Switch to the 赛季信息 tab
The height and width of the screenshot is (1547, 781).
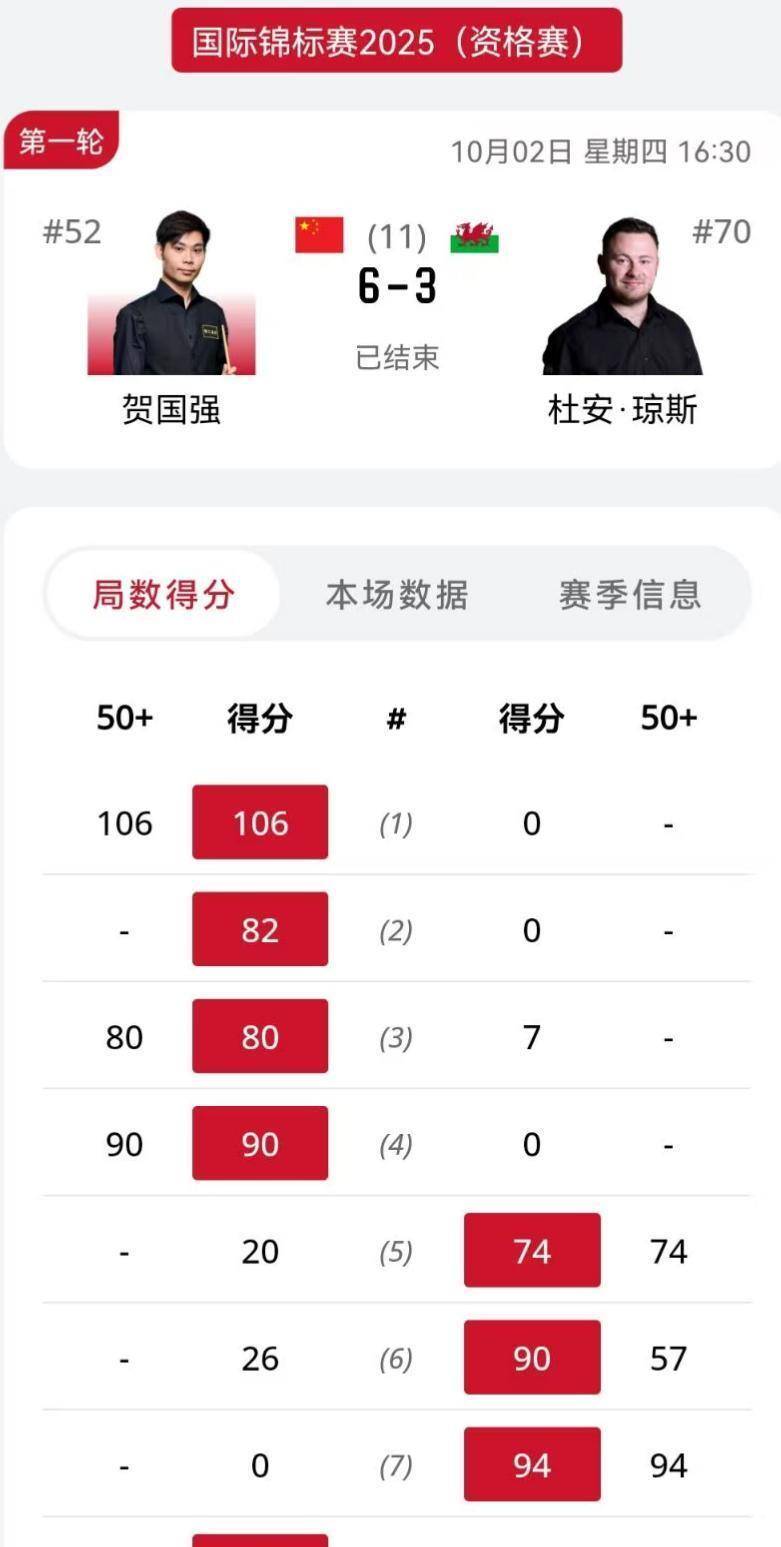coord(630,595)
